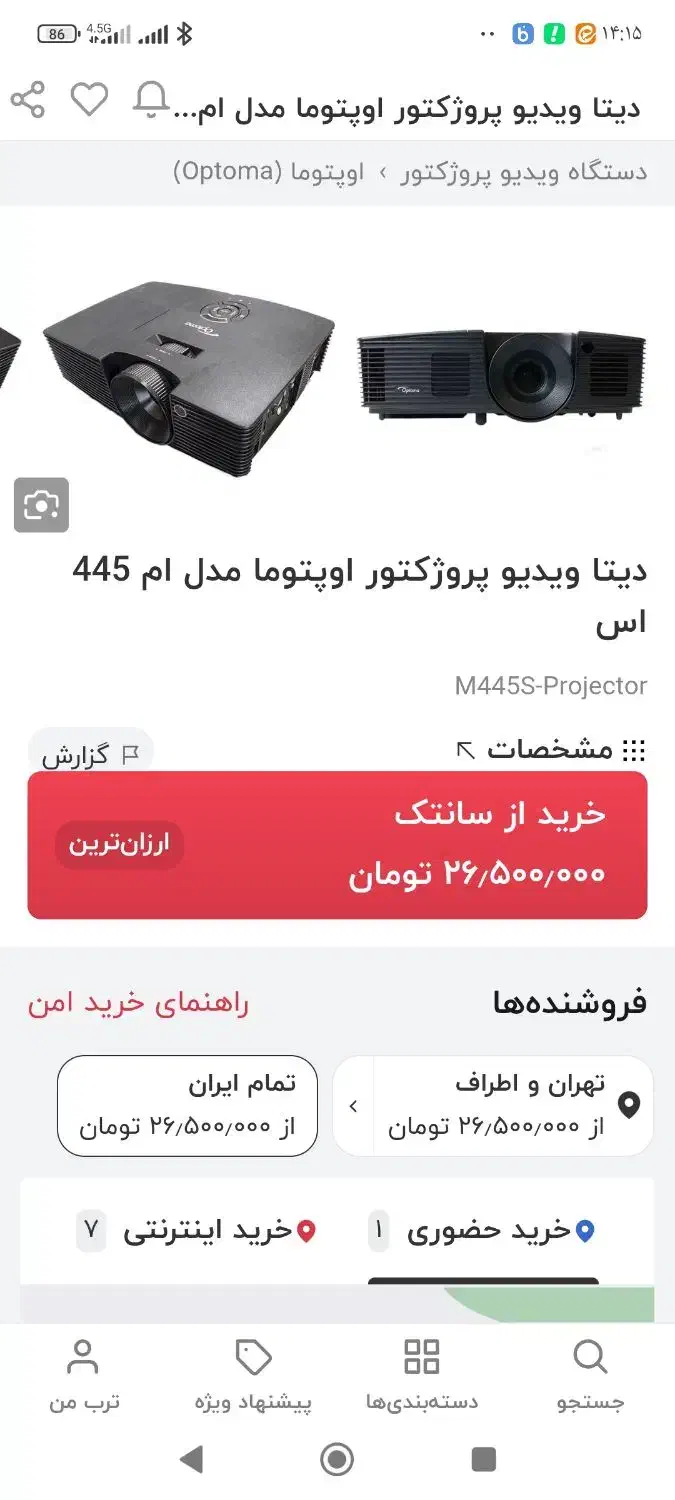The image size is (675, 1500).
Task: Go to the جستجو search tab
Action: 590,1375
